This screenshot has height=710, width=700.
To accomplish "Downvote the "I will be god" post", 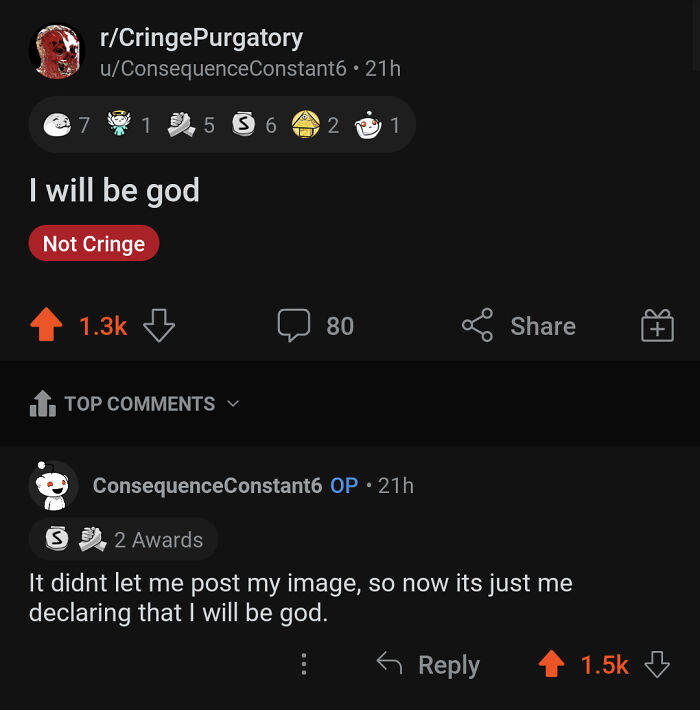I will coord(159,326).
